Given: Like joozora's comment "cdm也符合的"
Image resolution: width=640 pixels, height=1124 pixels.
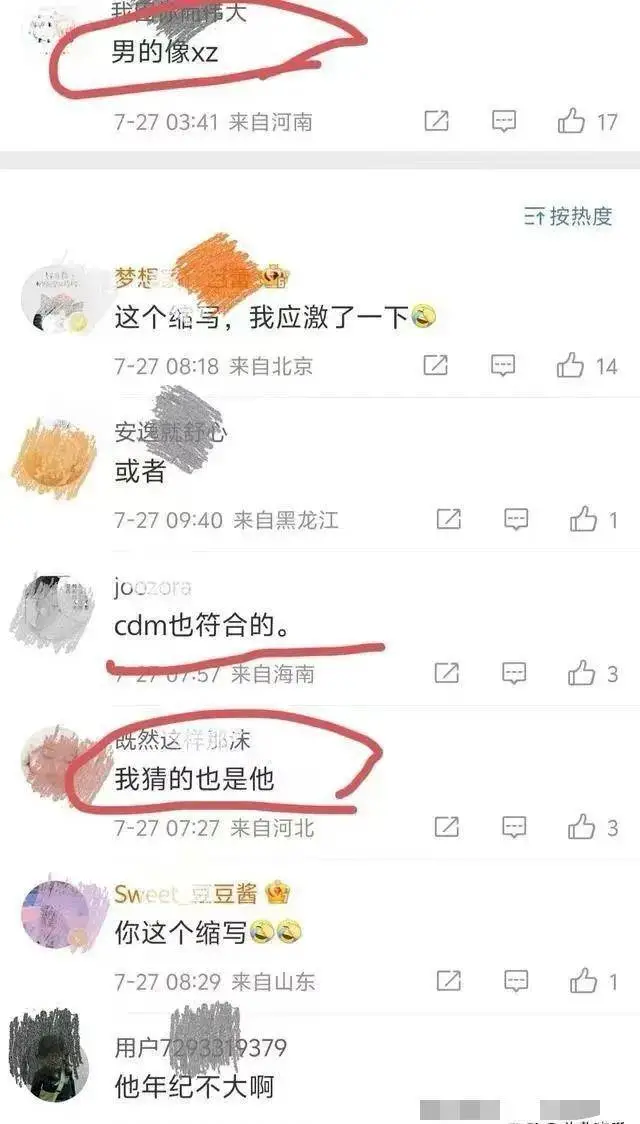Looking at the screenshot, I should tap(582, 674).
